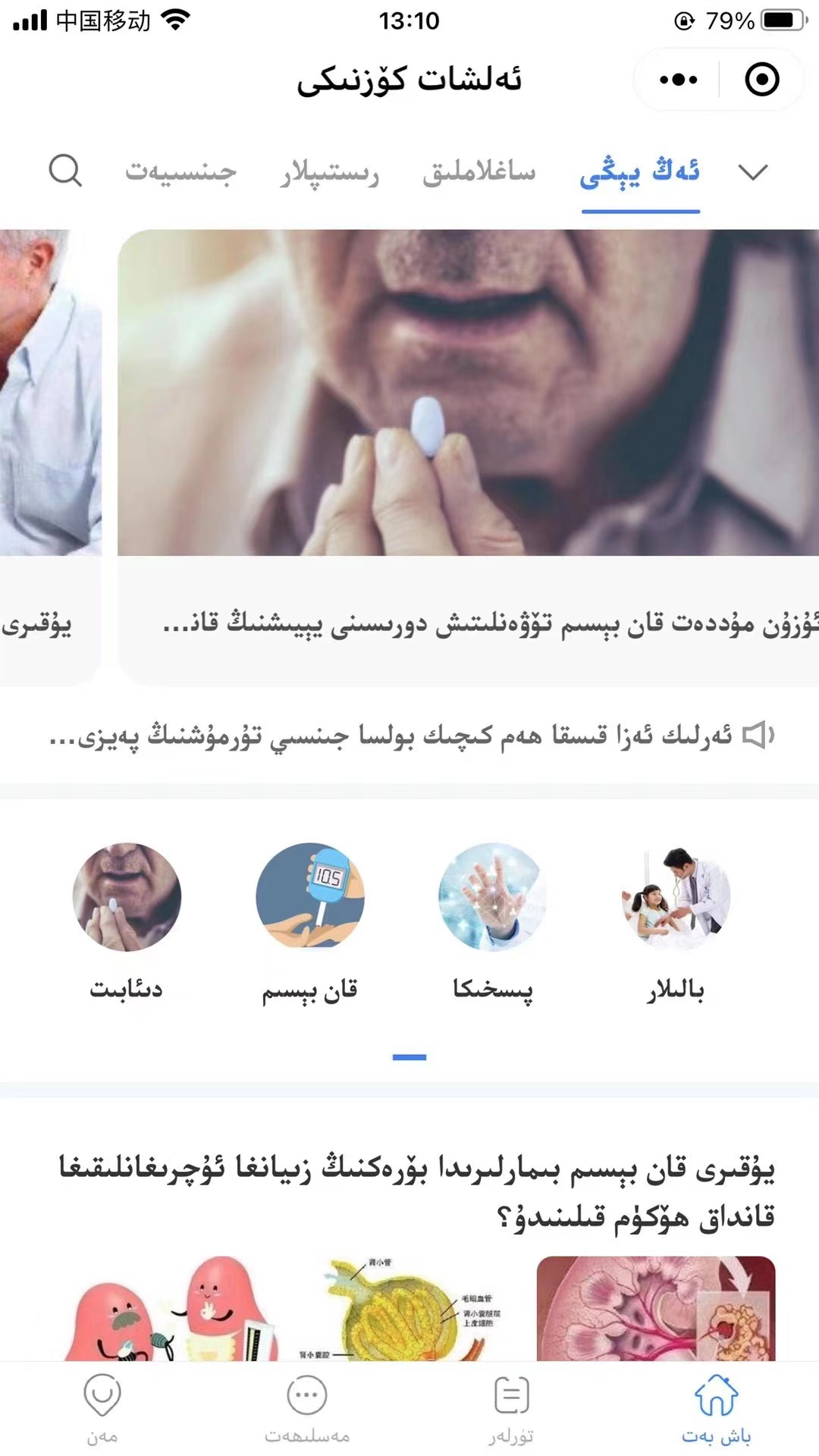Switch to the مەسلىھەت bottom tab
Viewport: 819px width, 1456px height.
[x=307, y=1409]
